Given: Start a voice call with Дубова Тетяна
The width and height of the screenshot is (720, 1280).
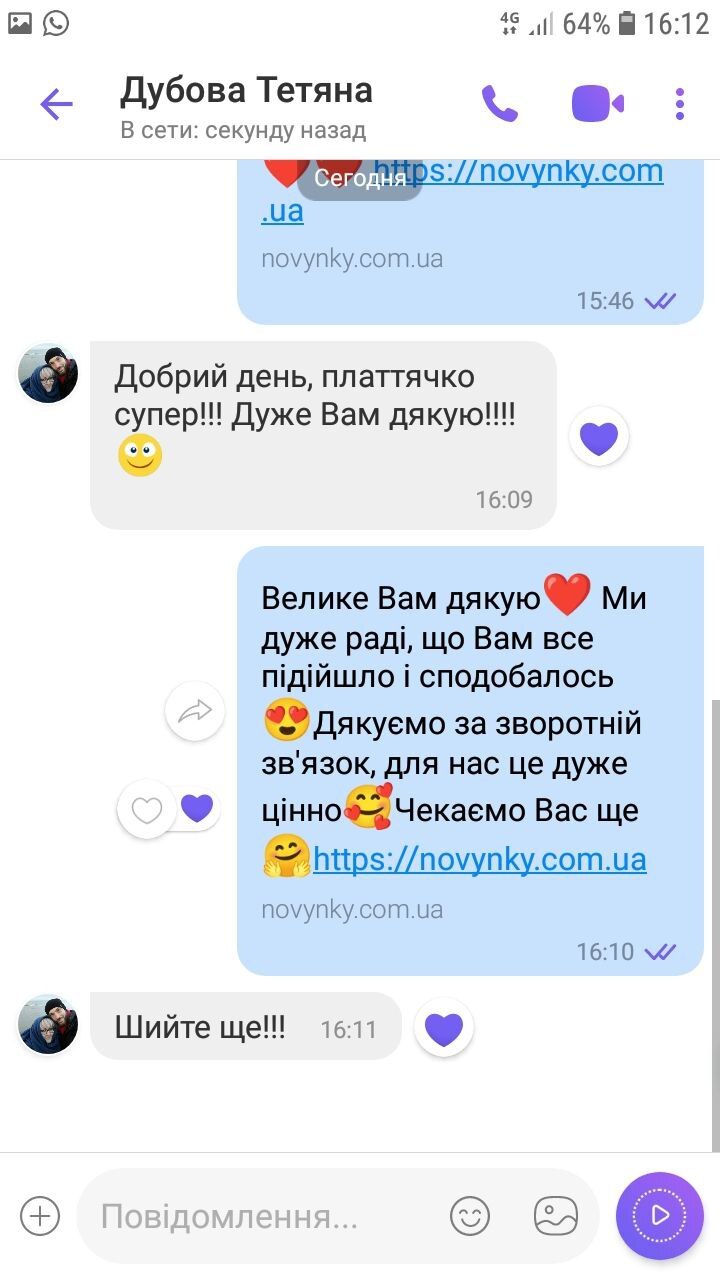Looking at the screenshot, I should [x=499, y=103].
